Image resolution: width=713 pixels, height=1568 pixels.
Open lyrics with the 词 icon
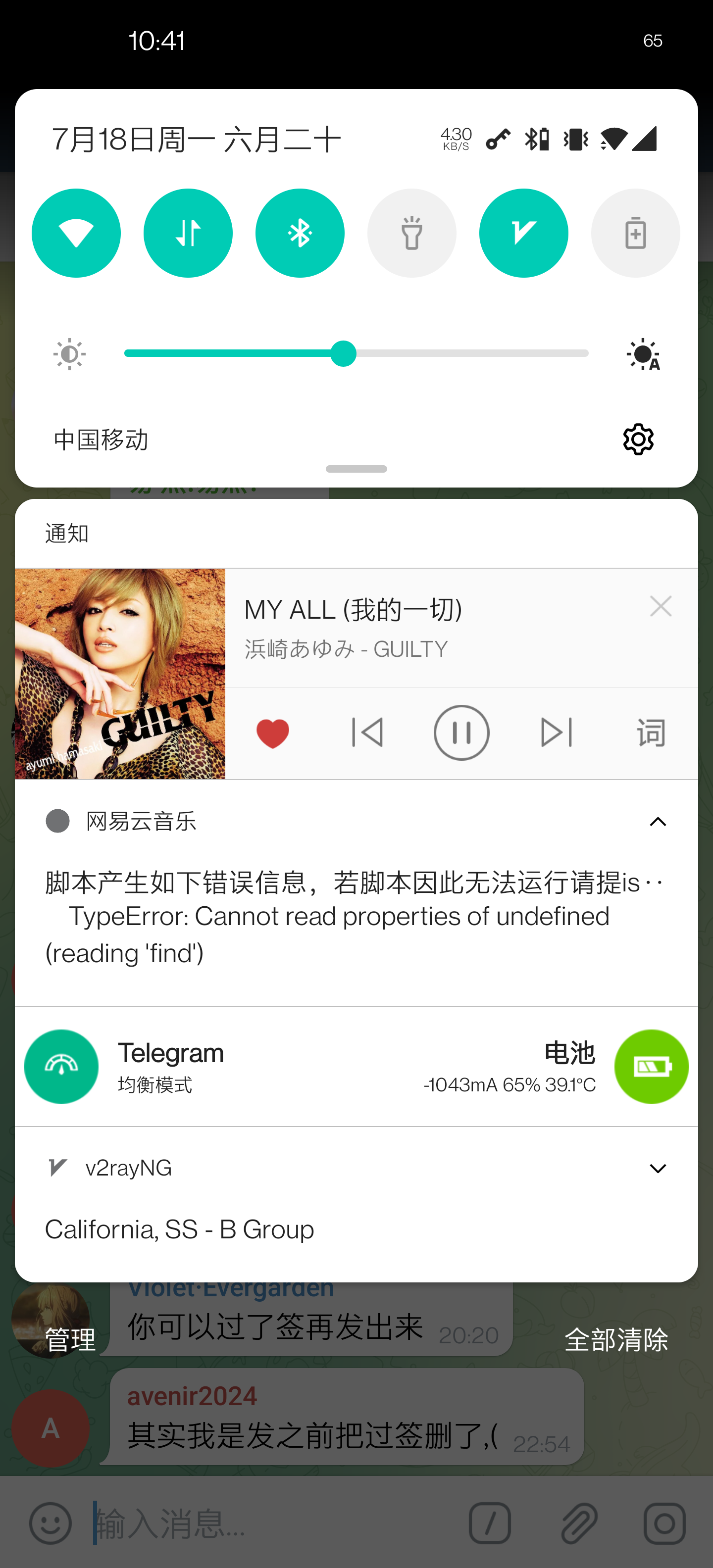[x=650, y=732]
